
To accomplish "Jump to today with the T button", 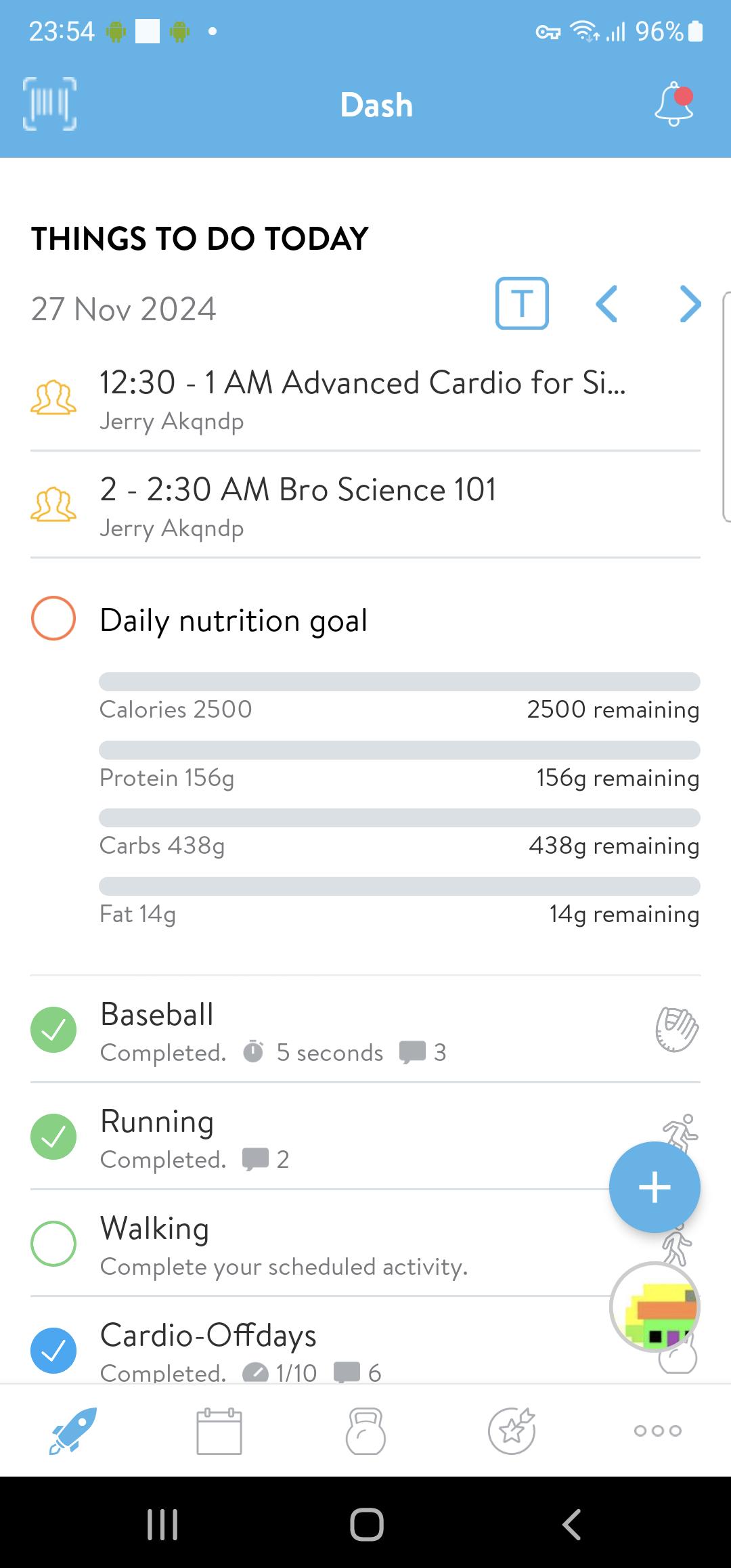I will [522, 303].
